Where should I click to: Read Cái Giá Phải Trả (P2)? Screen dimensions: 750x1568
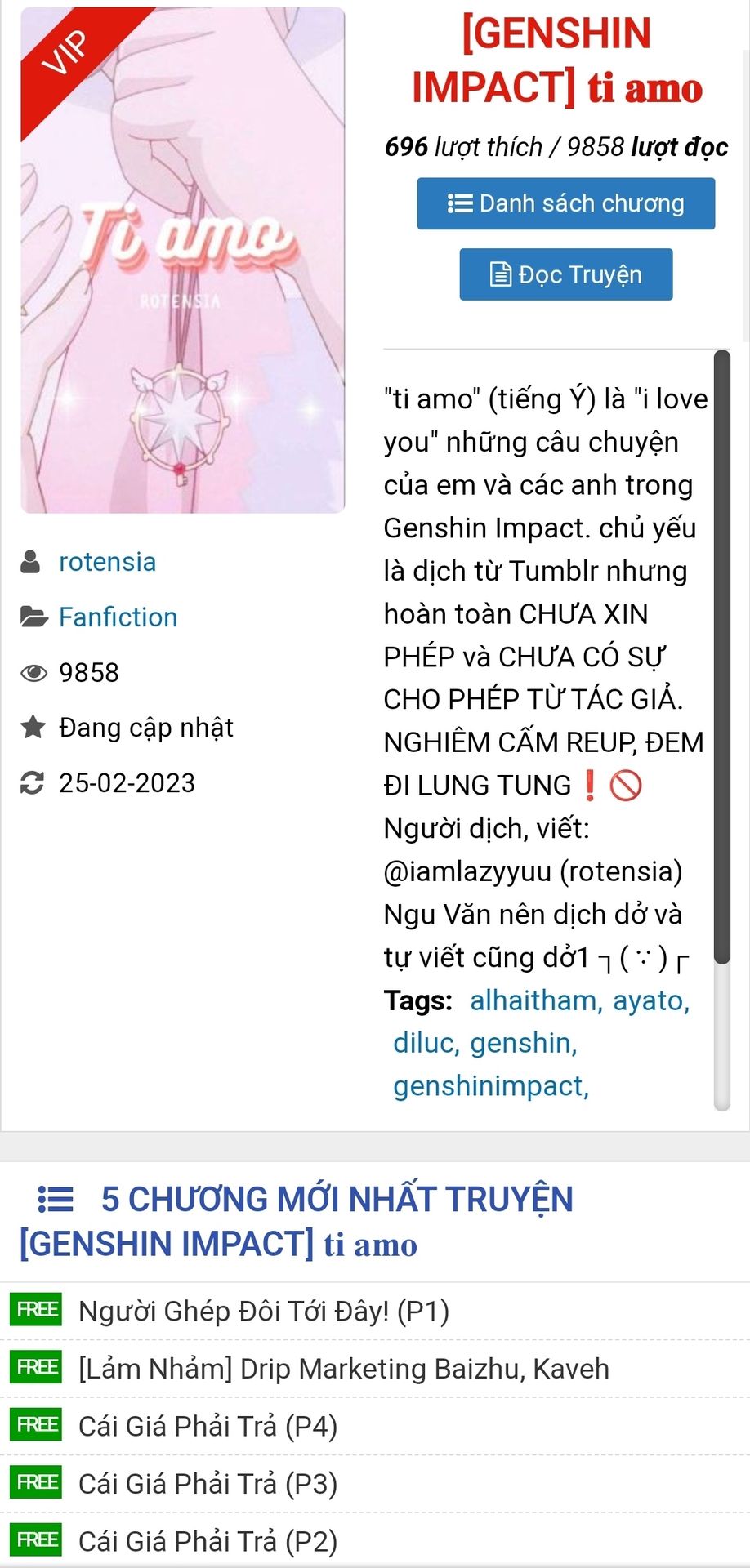pos(208,1542)
